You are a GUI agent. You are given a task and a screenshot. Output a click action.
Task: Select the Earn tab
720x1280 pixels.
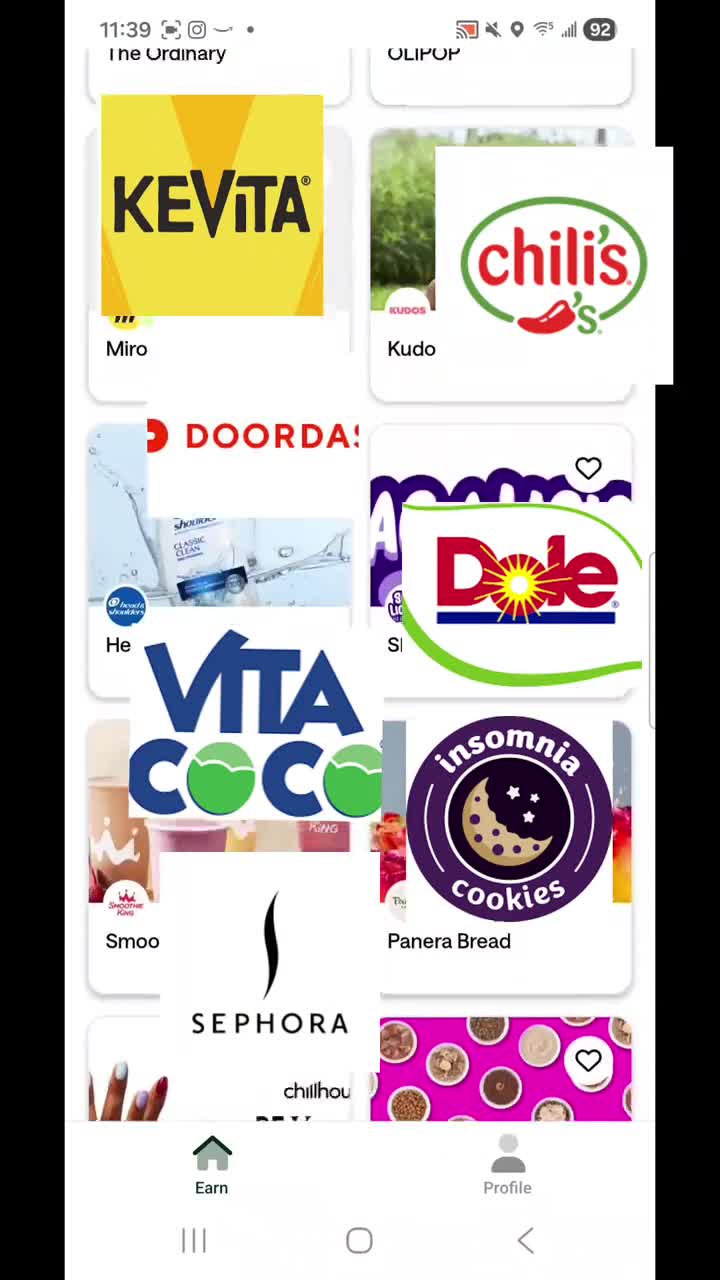click(x=211, y=1166)
